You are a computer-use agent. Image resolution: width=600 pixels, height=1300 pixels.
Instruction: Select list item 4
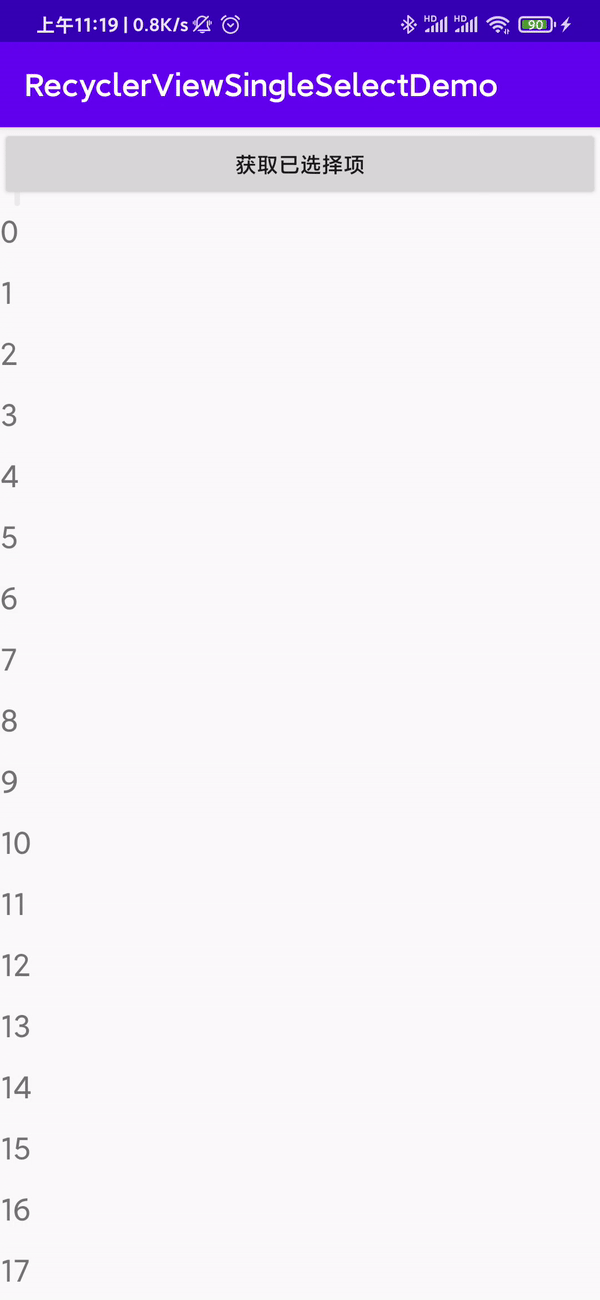click(10, 477)
